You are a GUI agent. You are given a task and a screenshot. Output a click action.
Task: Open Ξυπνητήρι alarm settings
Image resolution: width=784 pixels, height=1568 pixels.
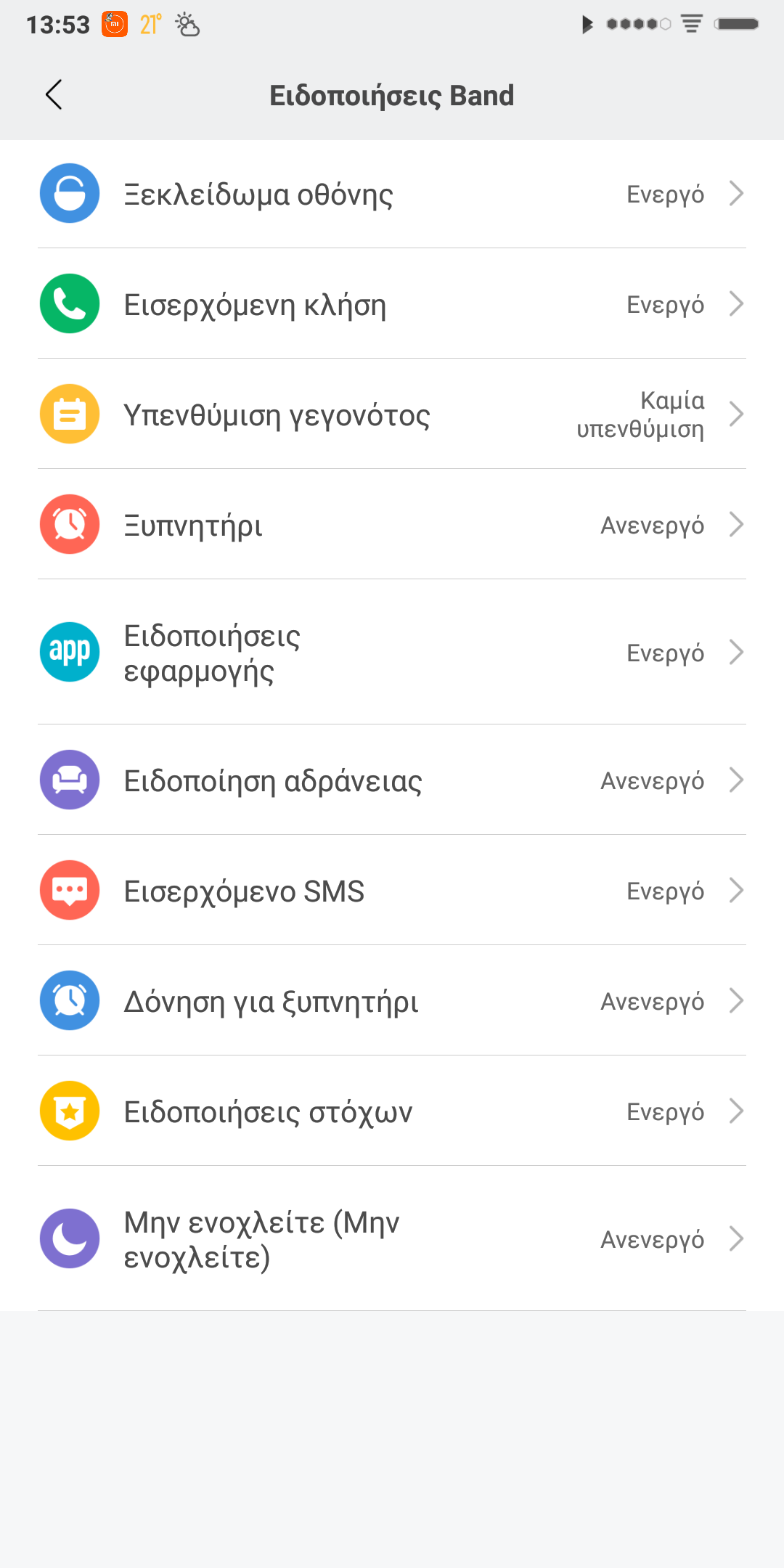(x=392, y=526)
